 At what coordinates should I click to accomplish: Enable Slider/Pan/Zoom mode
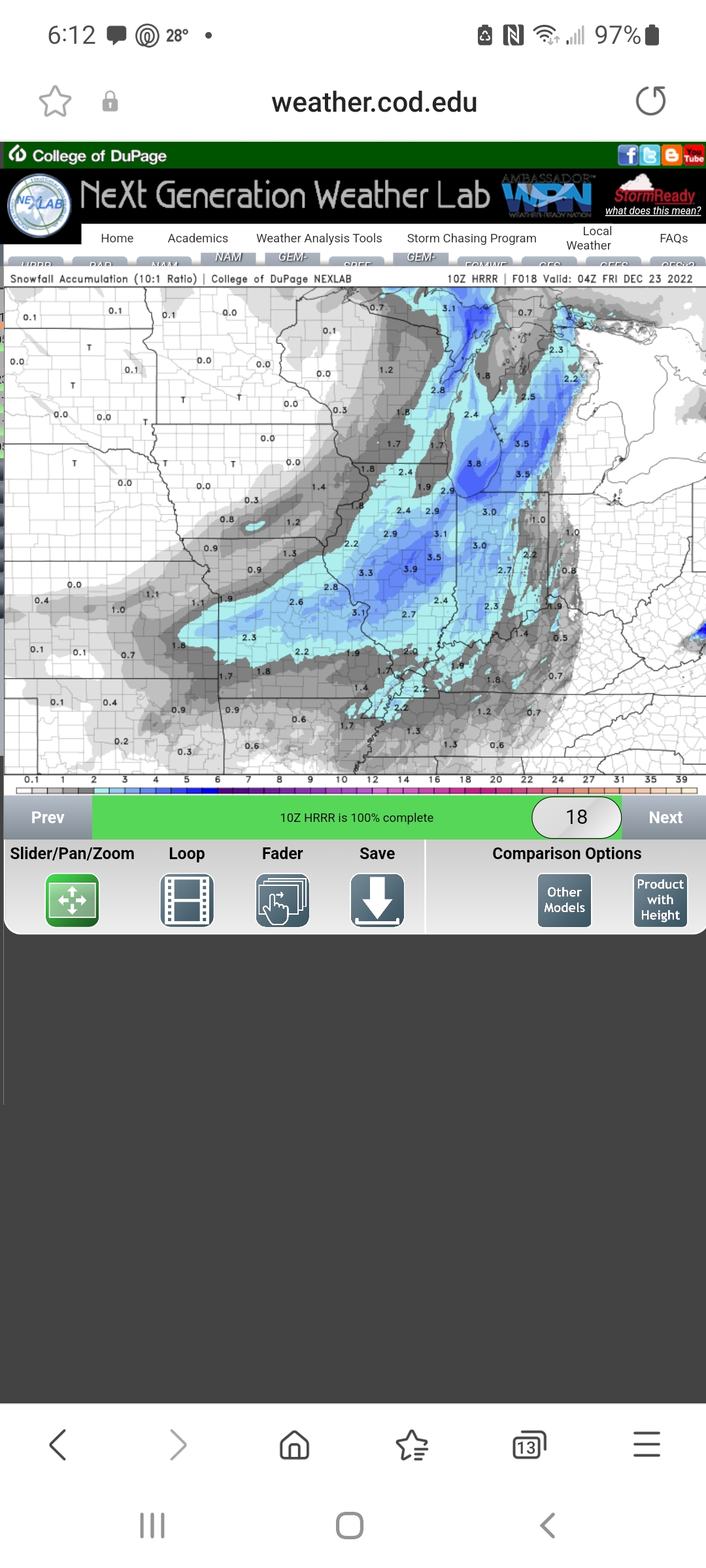pos(73,900)
